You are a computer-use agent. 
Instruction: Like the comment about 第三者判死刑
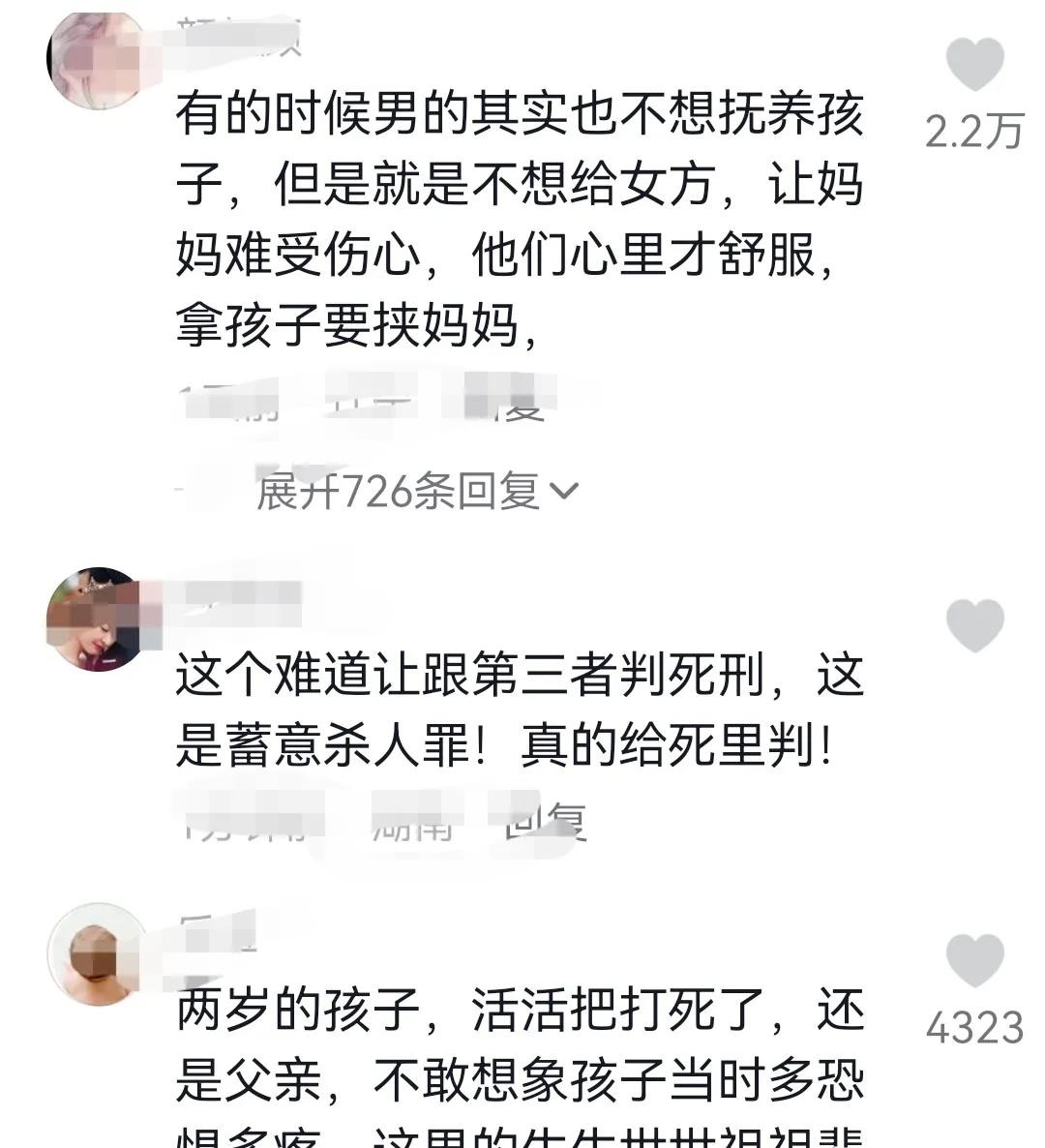click(974, 625)
